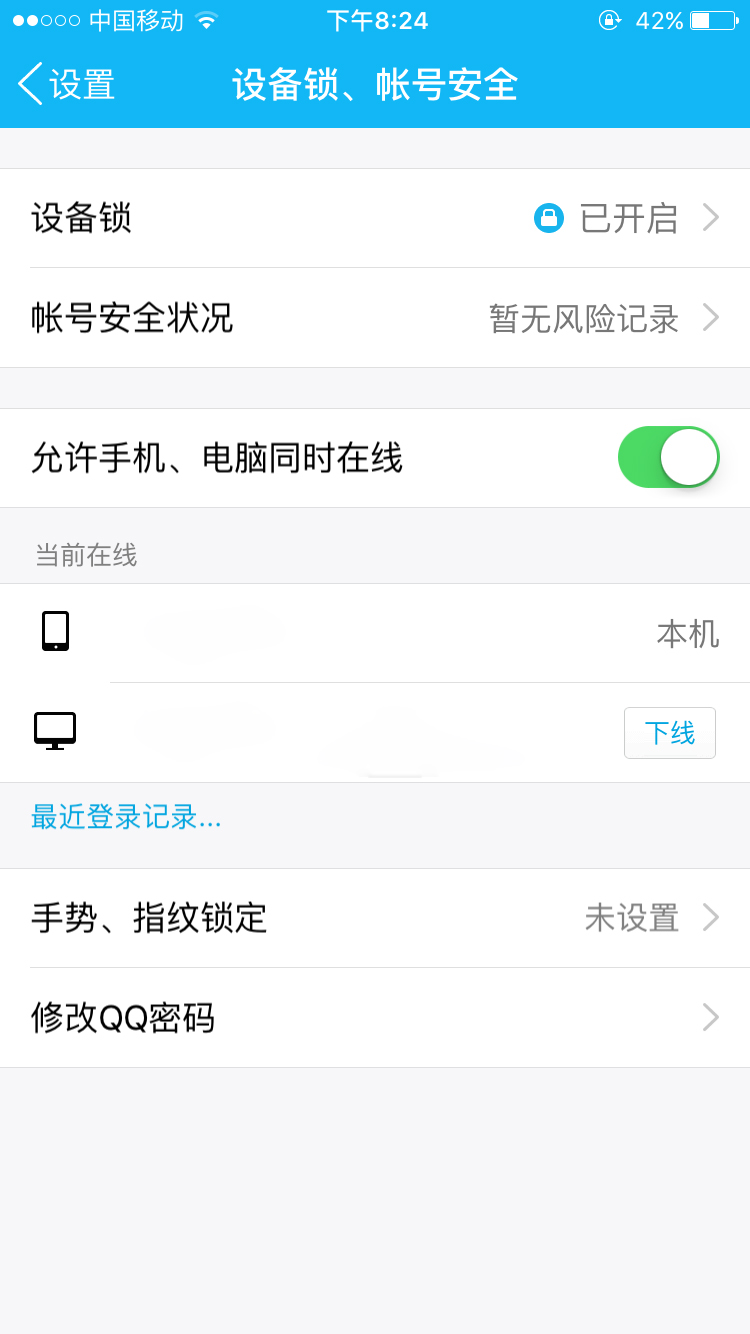750x1334 pixels.
Task: Open 帐号安全状况 details
Action: click(375, 318)
